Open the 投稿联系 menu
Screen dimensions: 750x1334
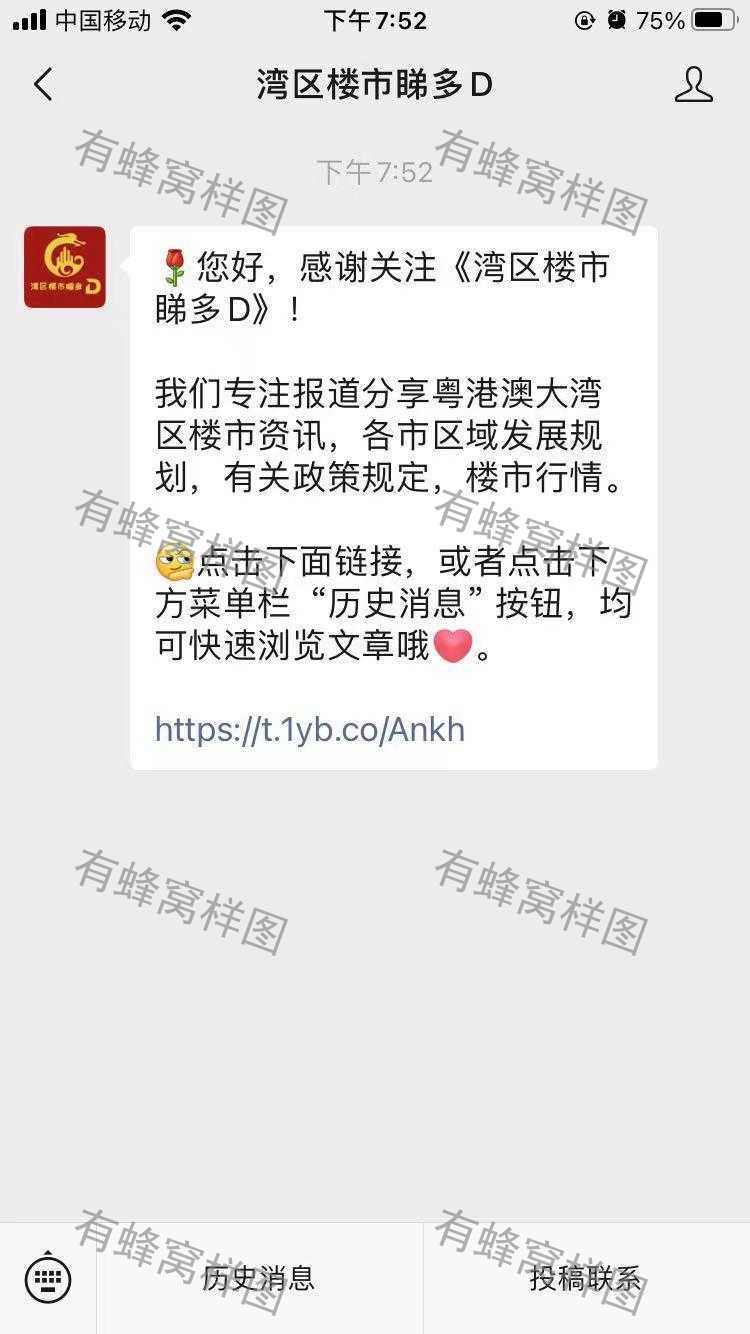[586, 1278]
